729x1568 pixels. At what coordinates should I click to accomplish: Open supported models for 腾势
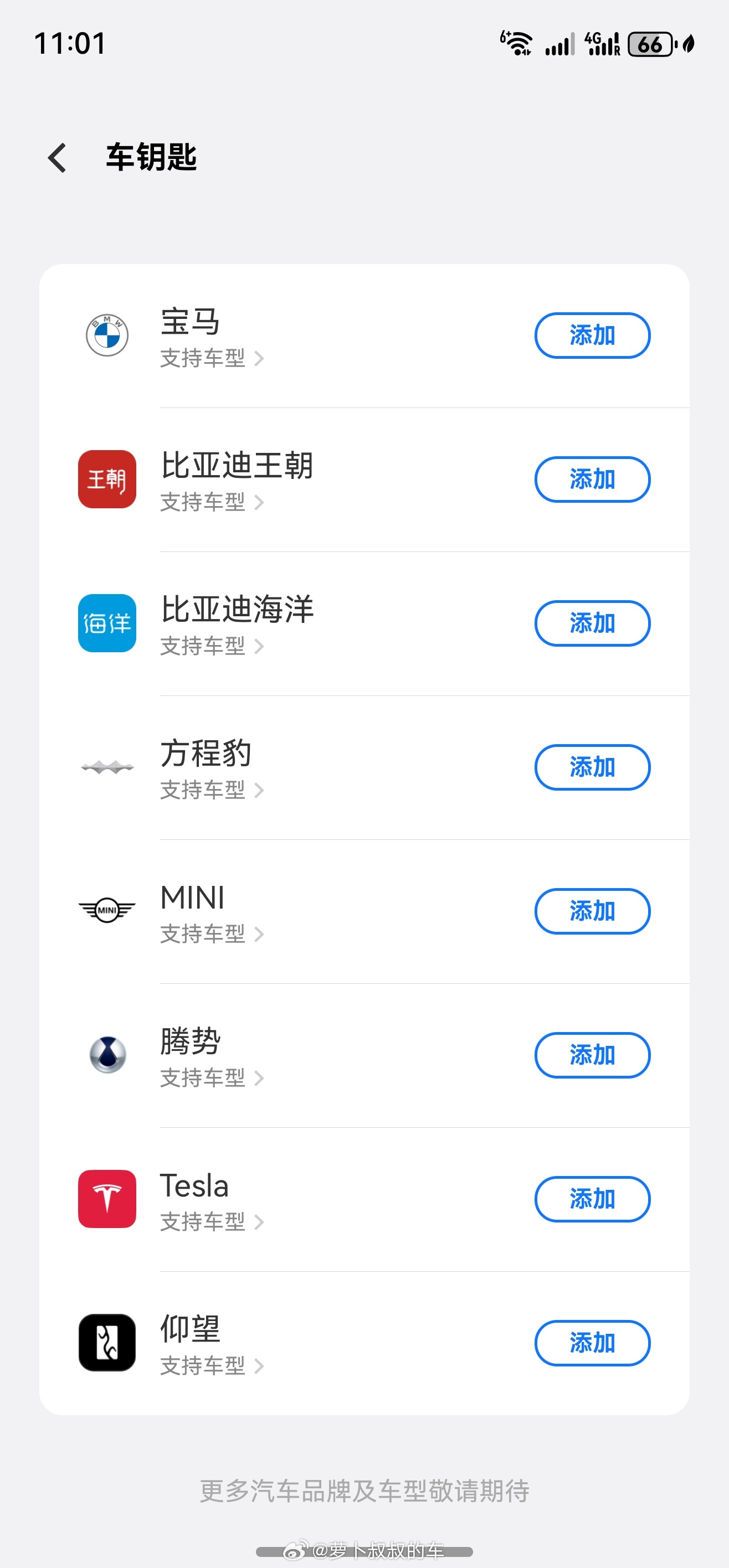[x=212, y=1078]
